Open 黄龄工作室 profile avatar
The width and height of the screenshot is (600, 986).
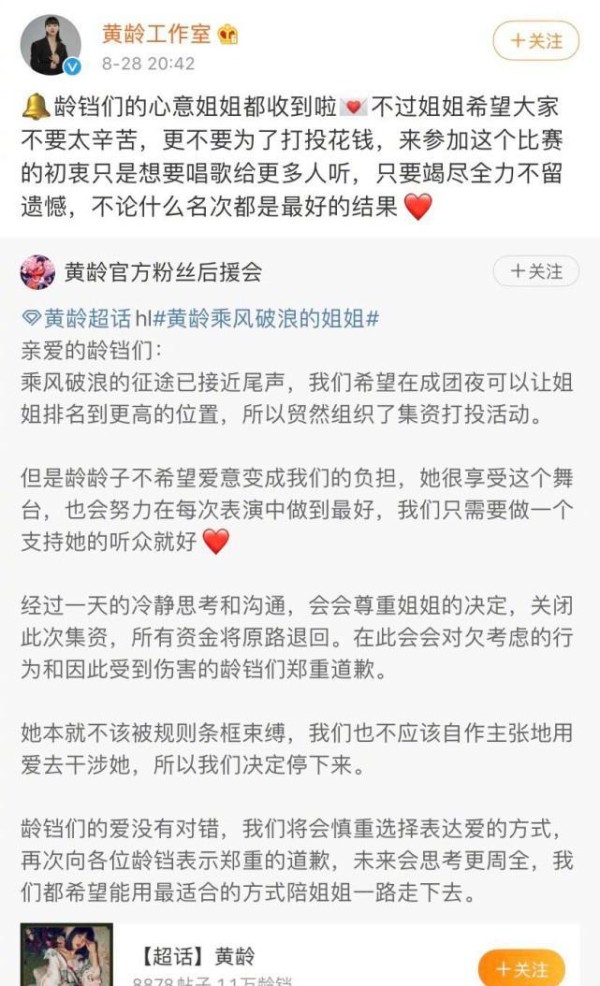(51, 46)
